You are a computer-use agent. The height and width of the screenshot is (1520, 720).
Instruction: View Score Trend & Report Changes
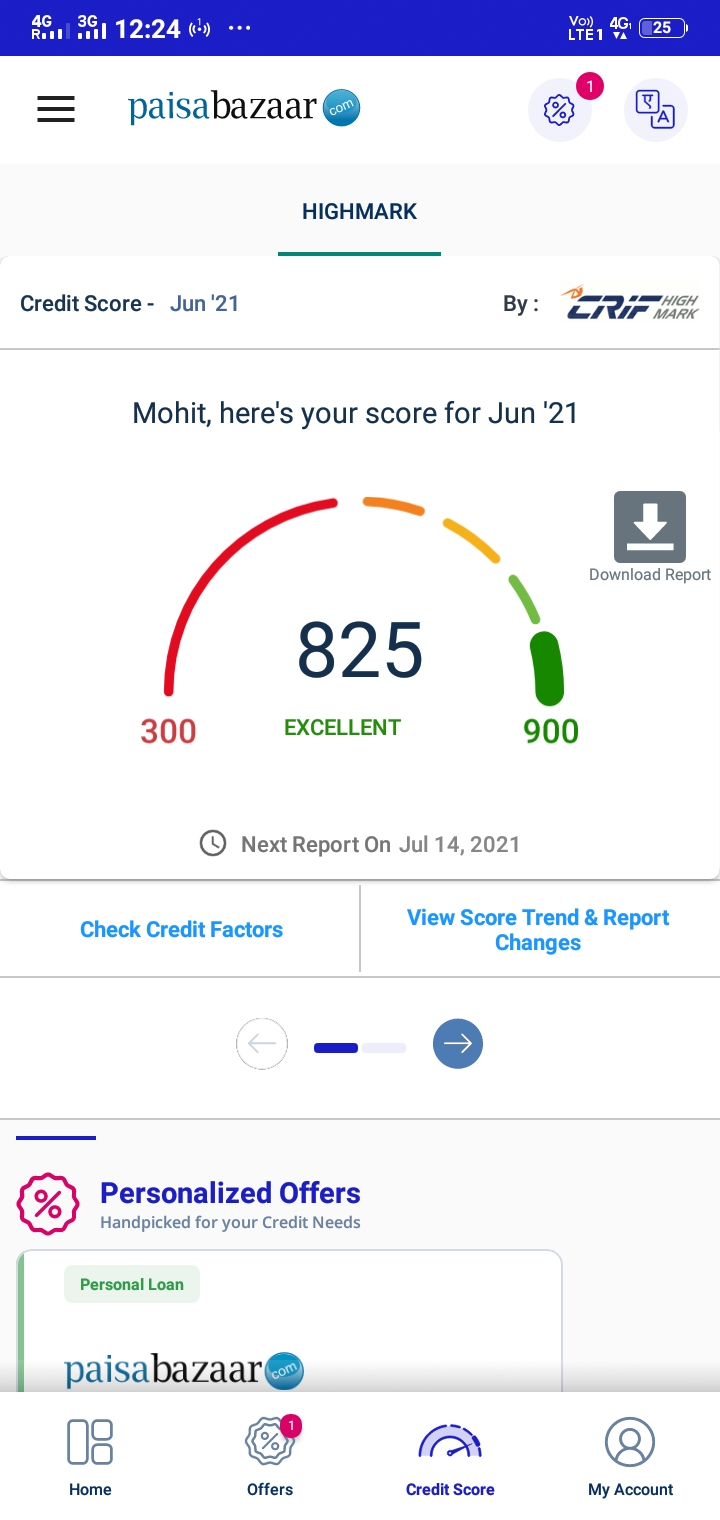click(538, 930)
